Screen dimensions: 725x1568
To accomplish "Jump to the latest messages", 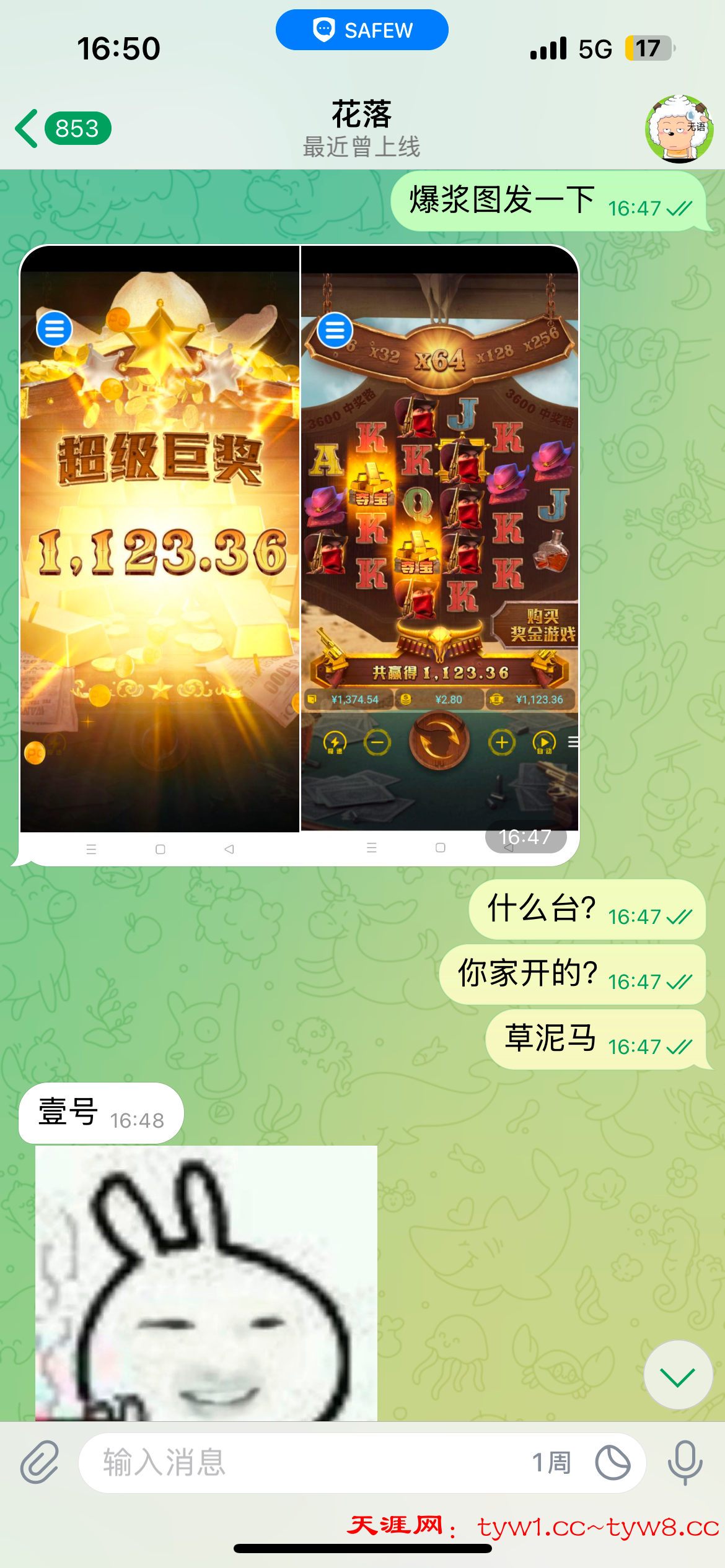I will point(677,1375).
